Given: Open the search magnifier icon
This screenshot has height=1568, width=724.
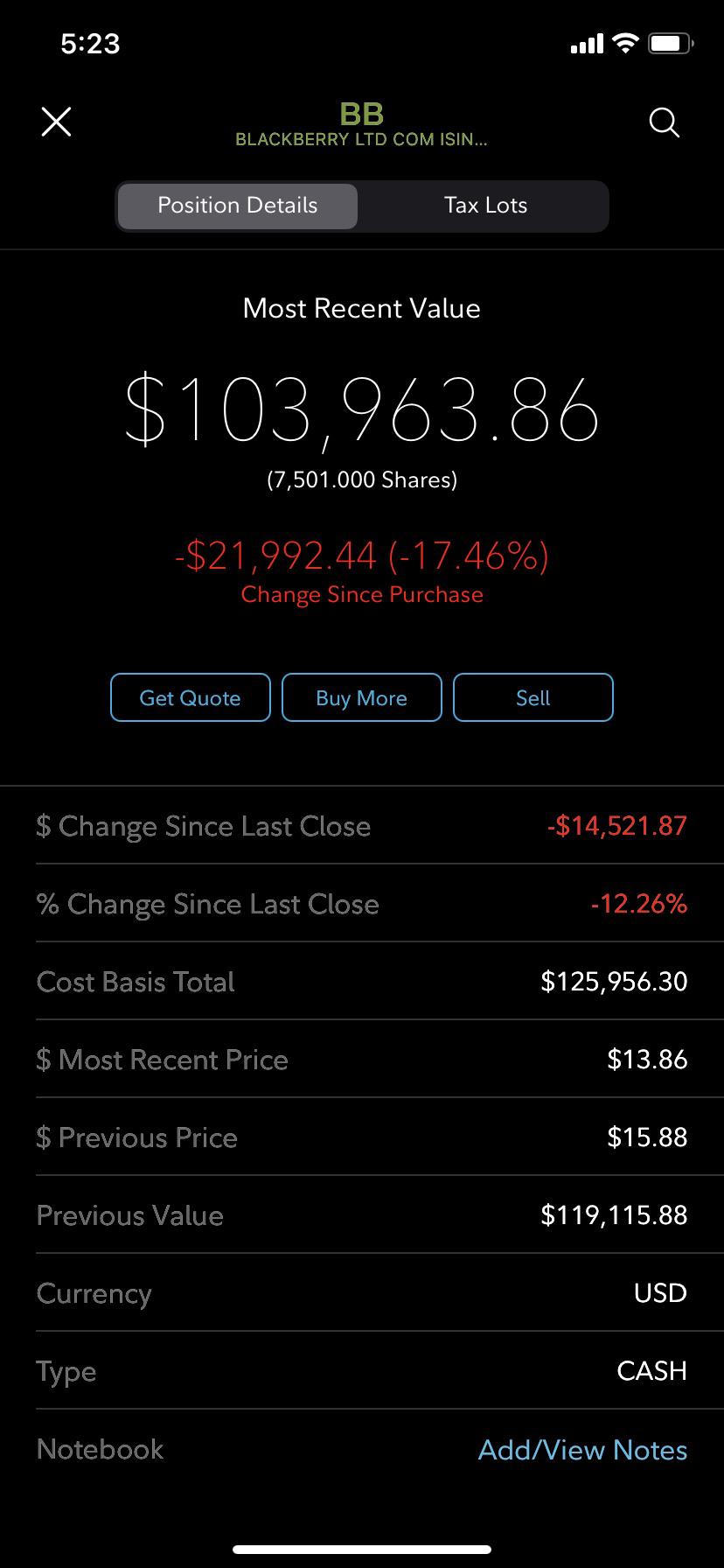Looking at the screenshot, I should pos(664,122).
